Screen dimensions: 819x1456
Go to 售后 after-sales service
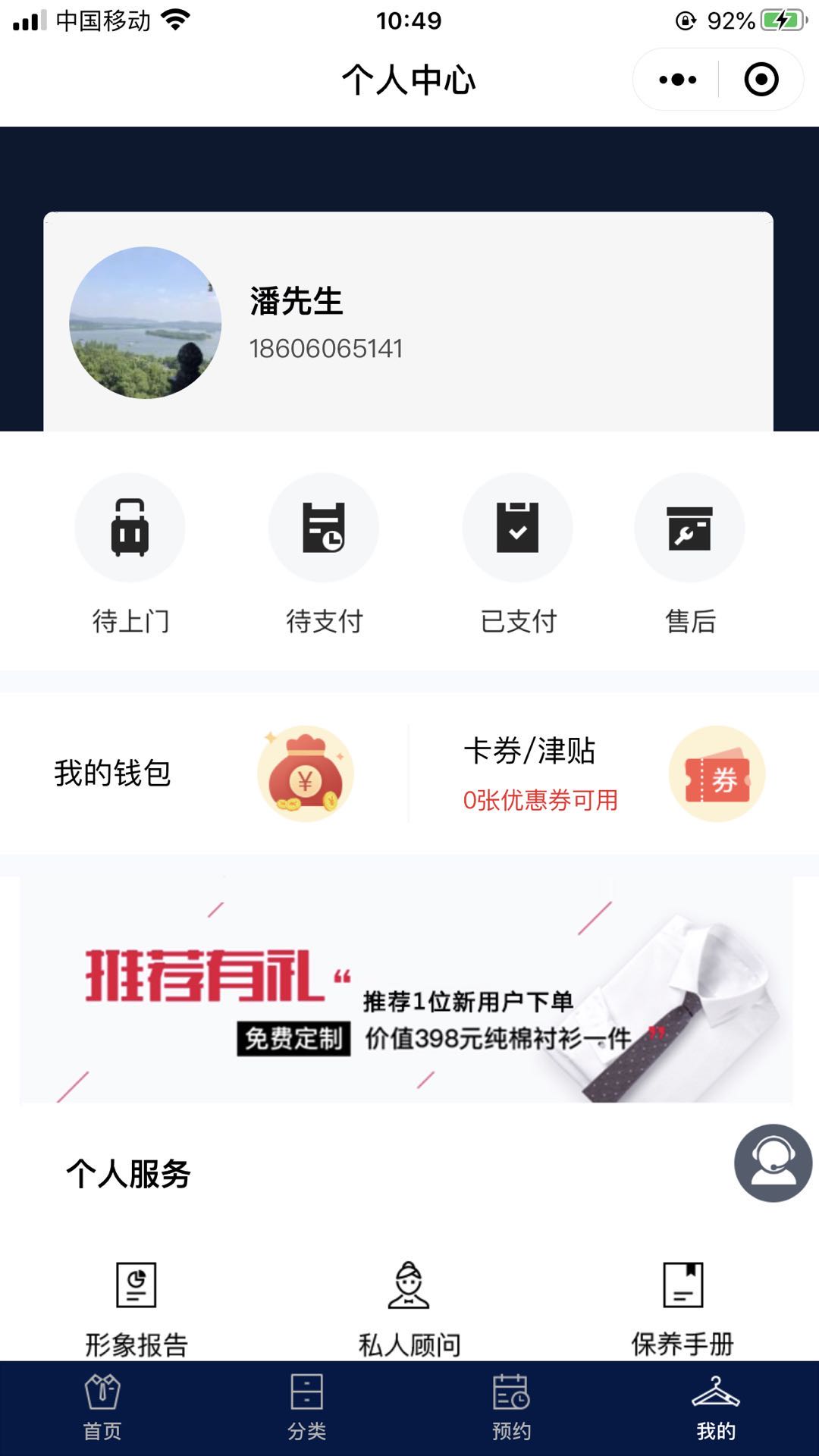tap(690, 555)
